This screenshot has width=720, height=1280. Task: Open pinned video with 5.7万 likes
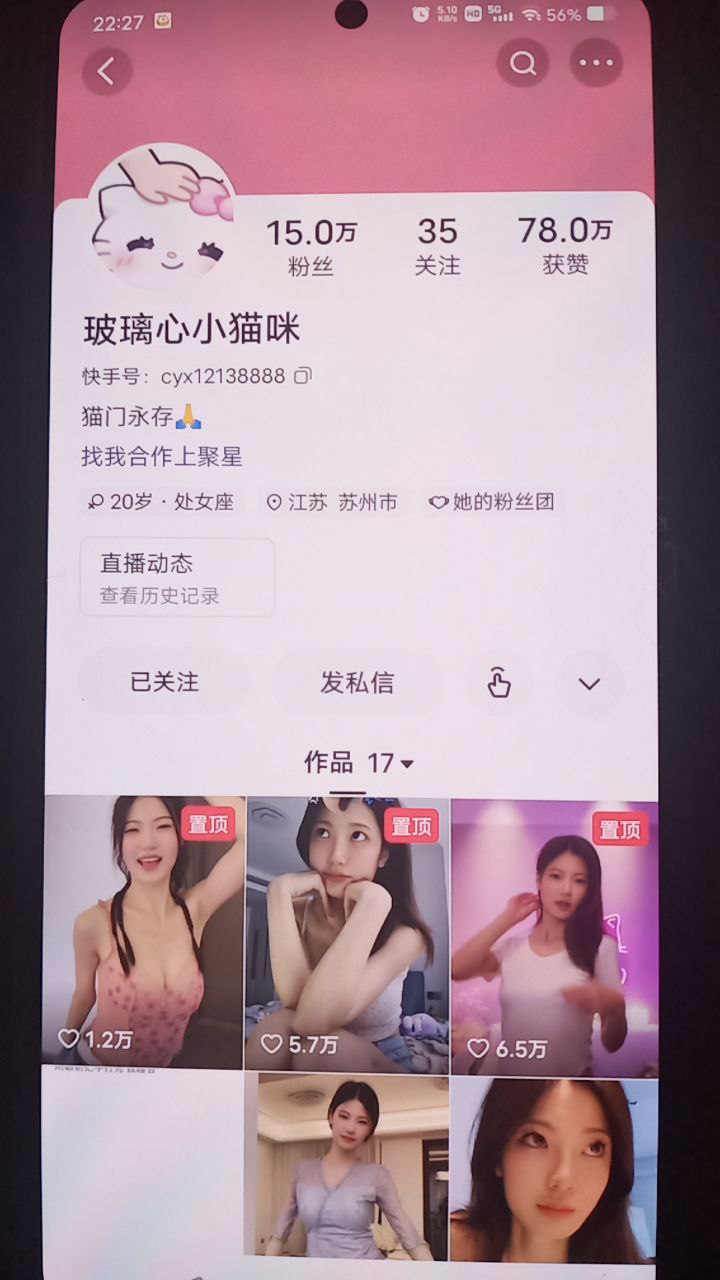click(347, 930)
